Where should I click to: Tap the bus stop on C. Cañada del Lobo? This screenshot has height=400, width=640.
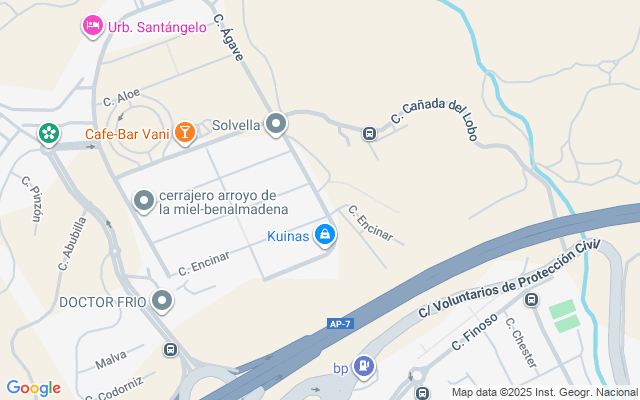[369, 133]
